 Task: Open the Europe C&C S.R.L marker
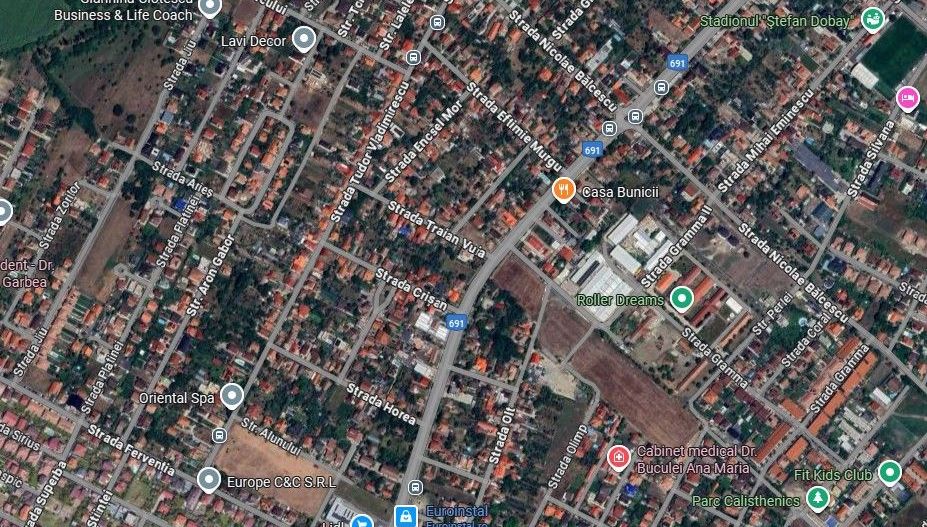208,480
